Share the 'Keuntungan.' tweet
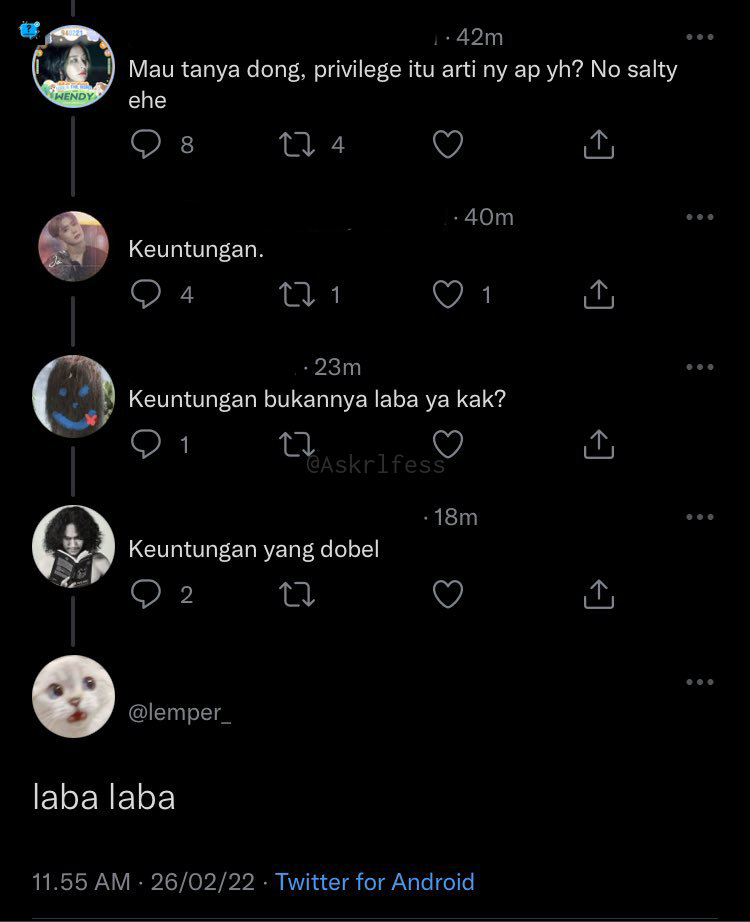Image resolution: width=750 pixels, height=922 pixels. coord(597,294)
